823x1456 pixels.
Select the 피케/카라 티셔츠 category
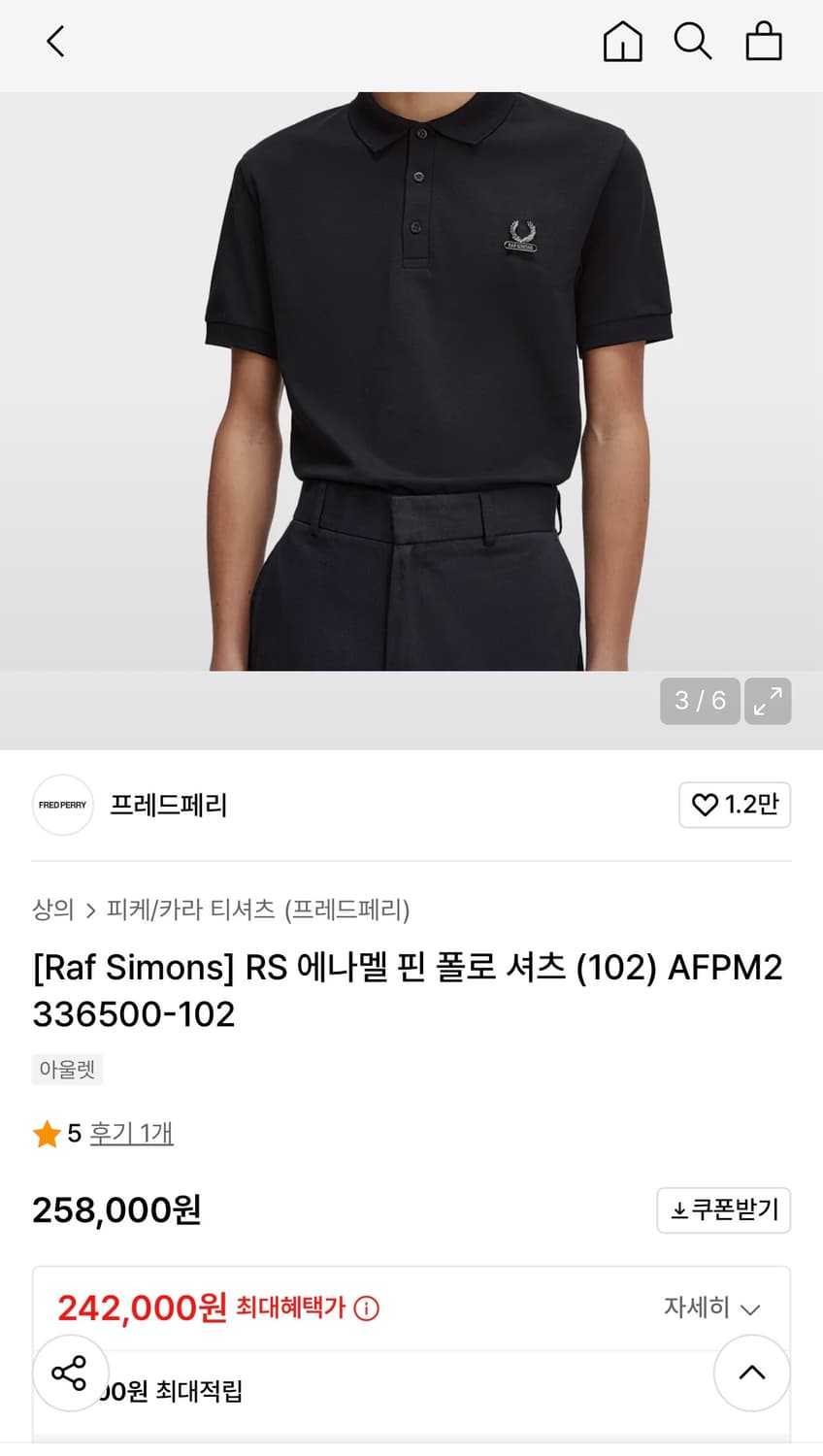tap(190, 910)
